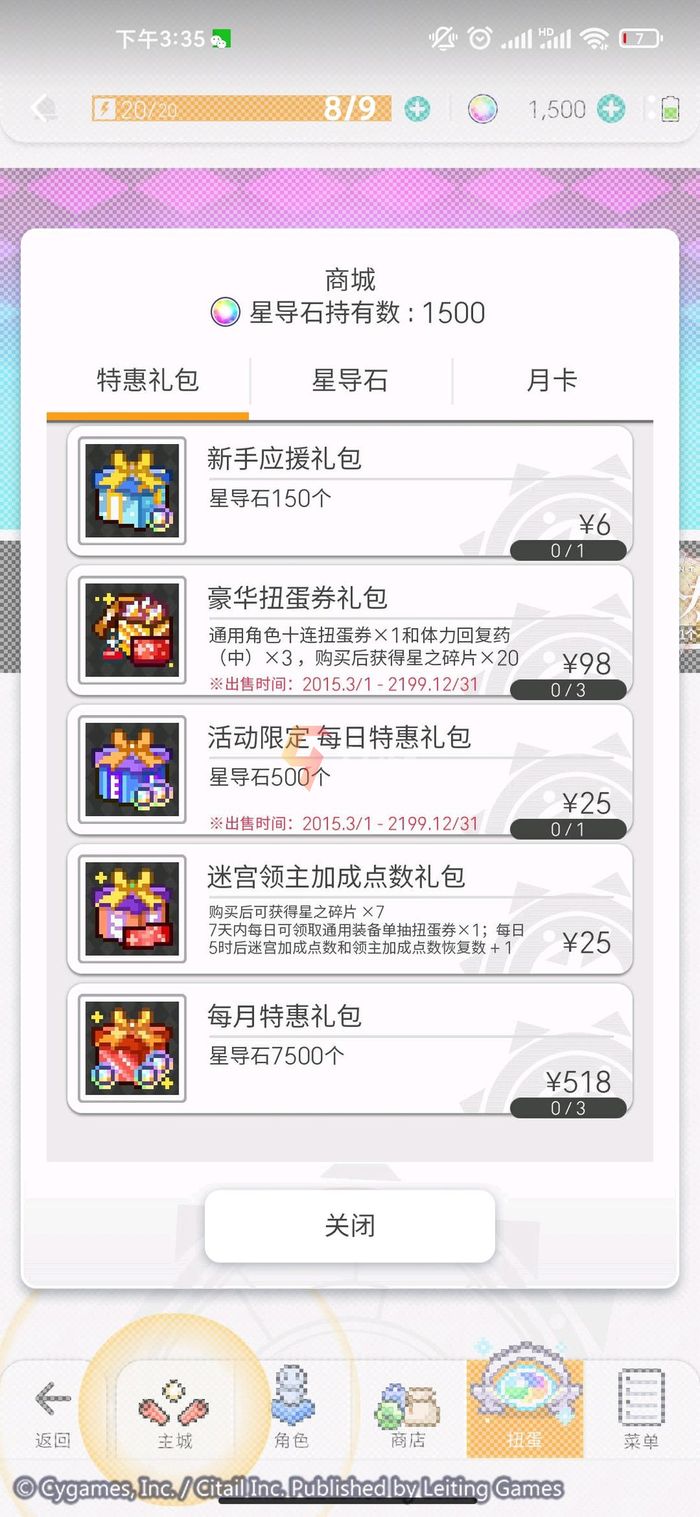Go to the 主城 screen
This screenshot has width=700, height=1517.
(175, 1414)
